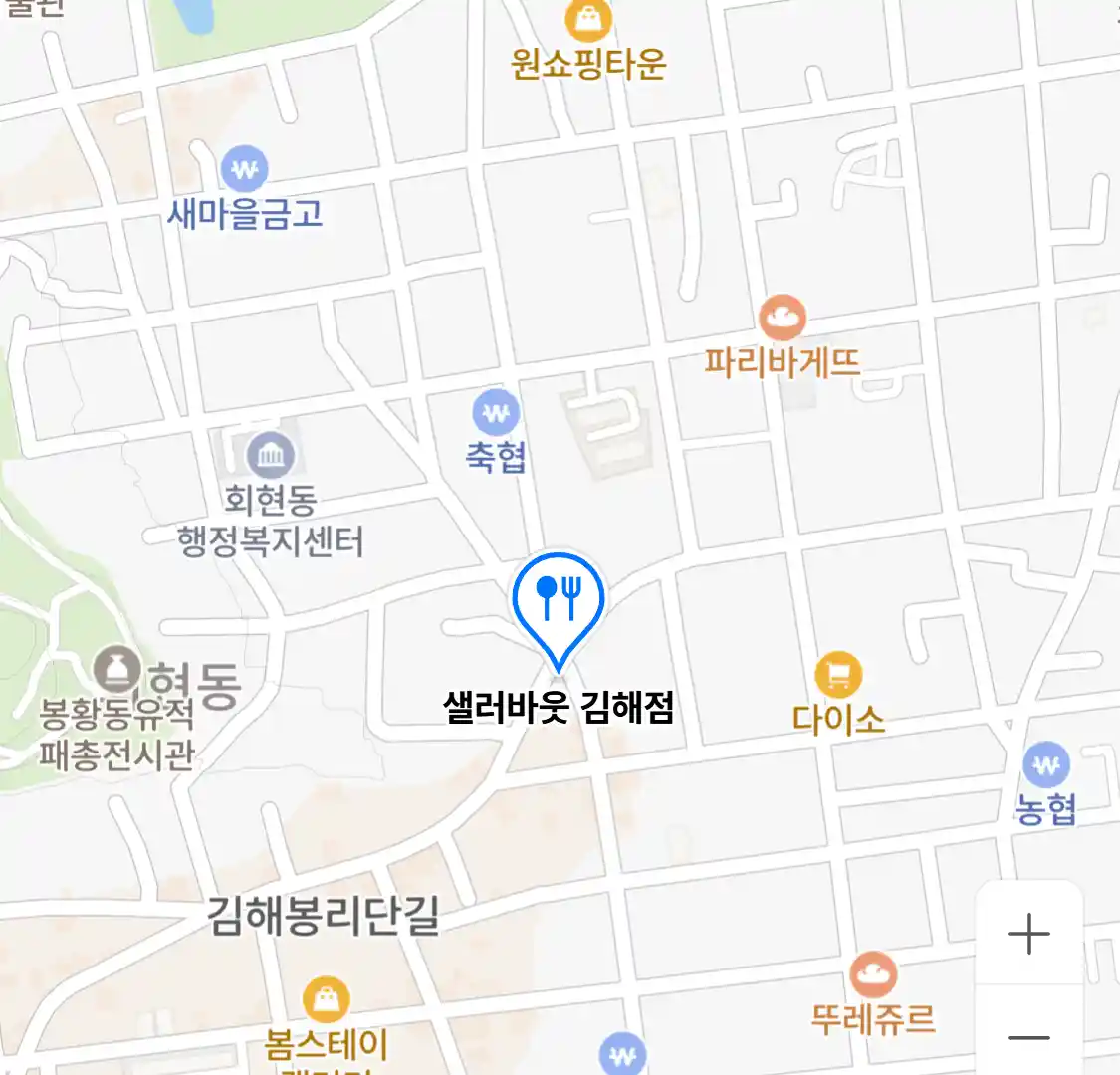This screenshot has width=1120, height=1075.
Task: Select the 새마을금고 bank marker
Action: click(x=245, y=169)
